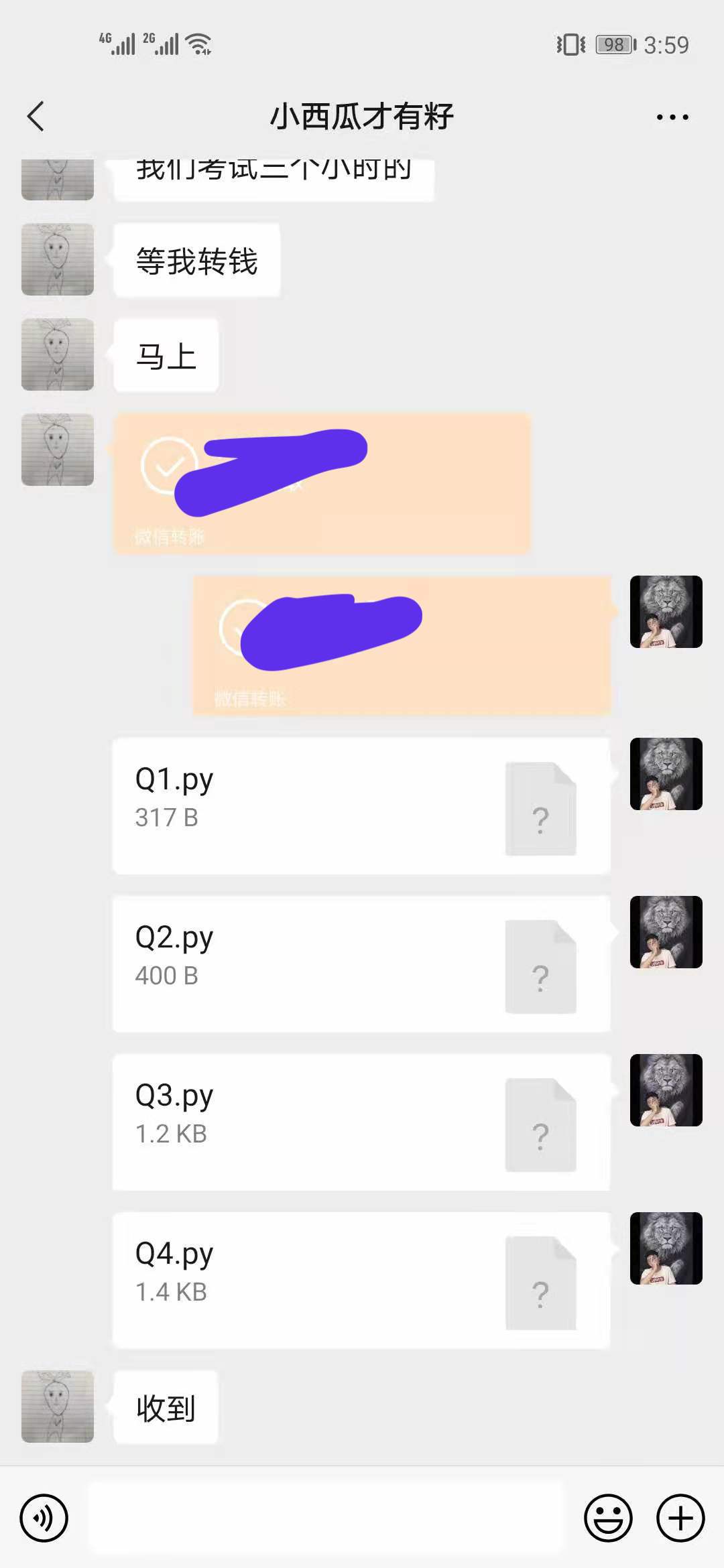
Task: Open the Q2.py file attachment
Action: tap(361, 964)
